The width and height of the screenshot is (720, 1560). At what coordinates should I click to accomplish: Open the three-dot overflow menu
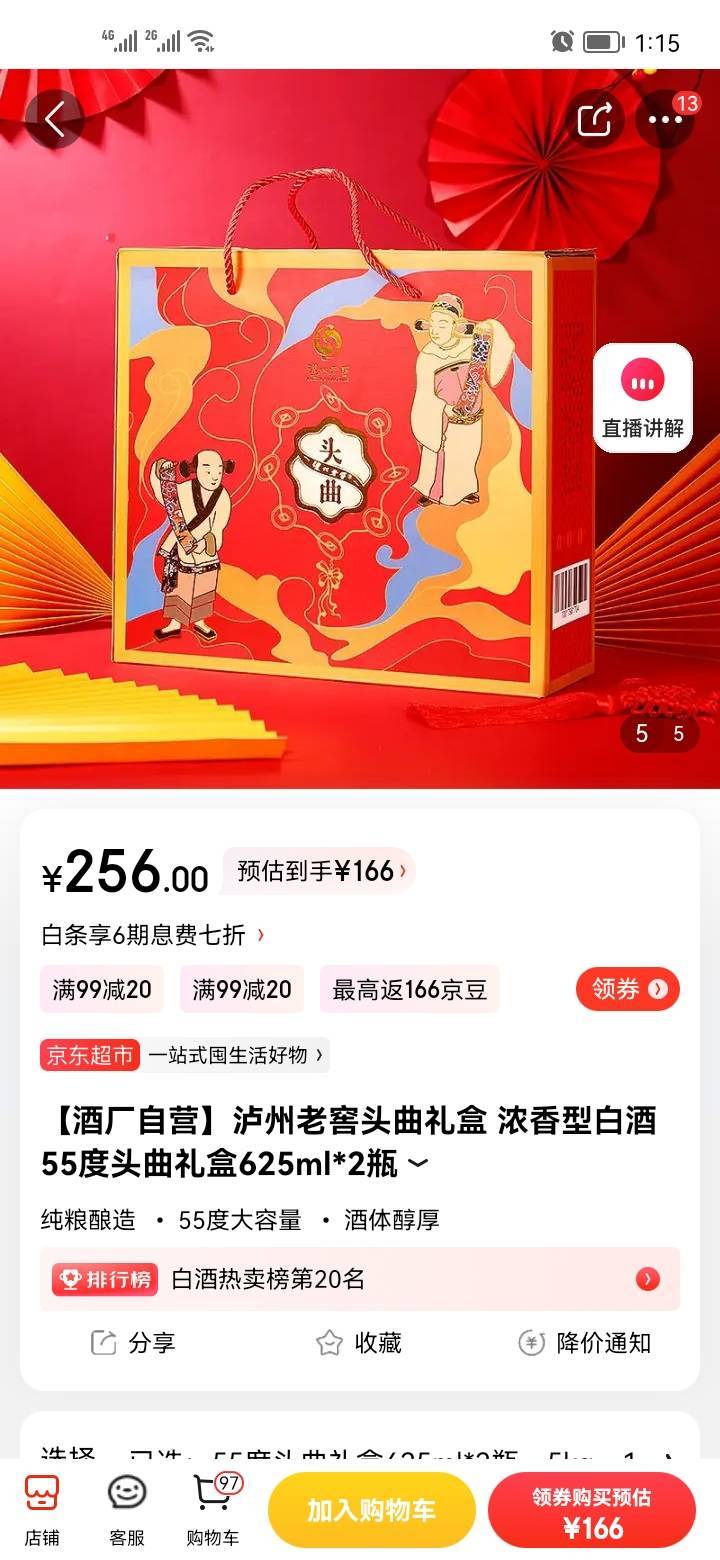(x=665, y=120)
